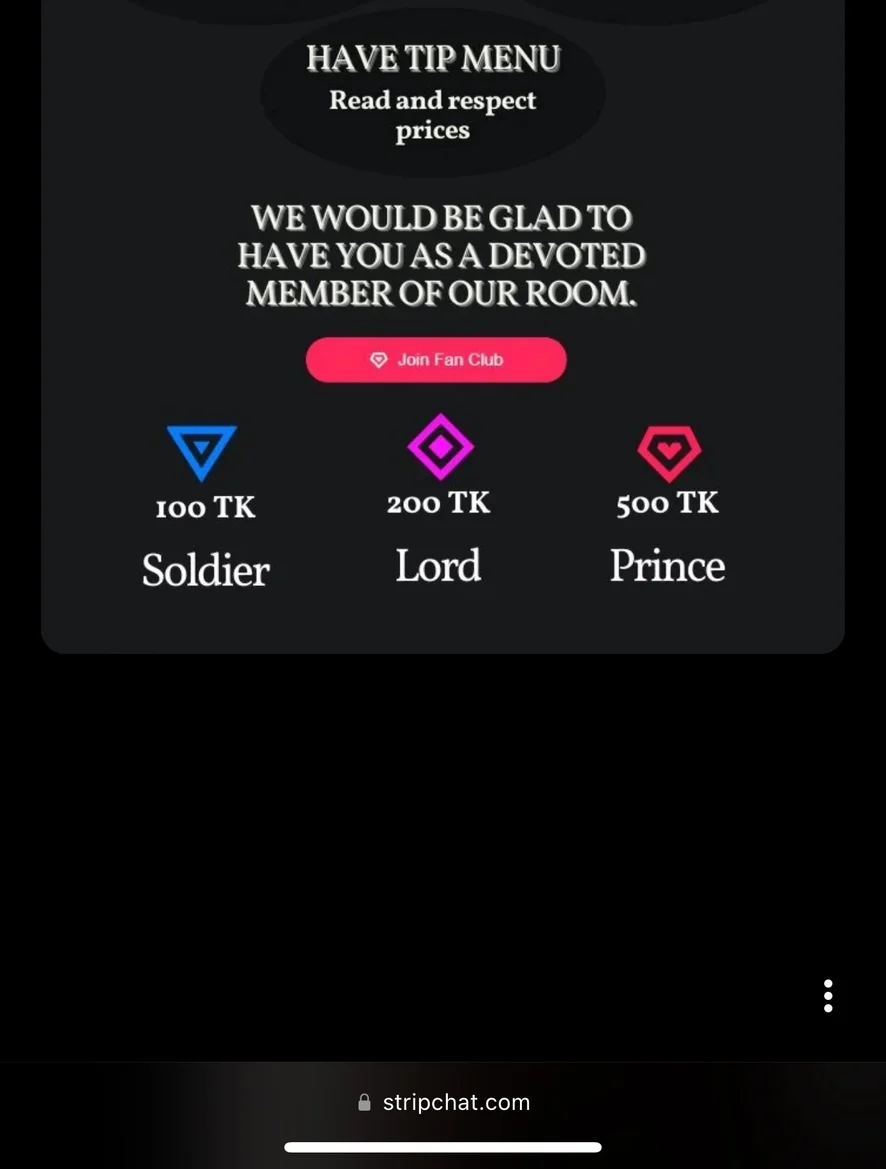Viewport: 886px width, 1169px height.
Task: Open the three-dot overflow menu
Action: tap(828, 996)
